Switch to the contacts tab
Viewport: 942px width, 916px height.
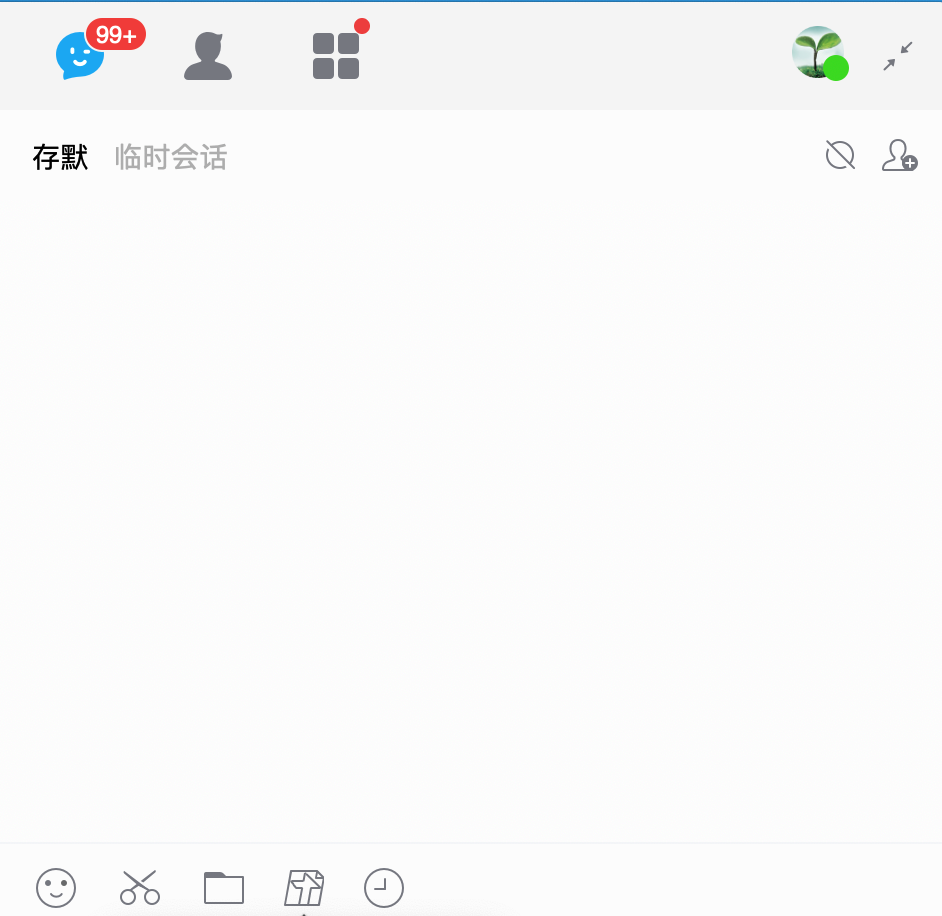(208, 56)
